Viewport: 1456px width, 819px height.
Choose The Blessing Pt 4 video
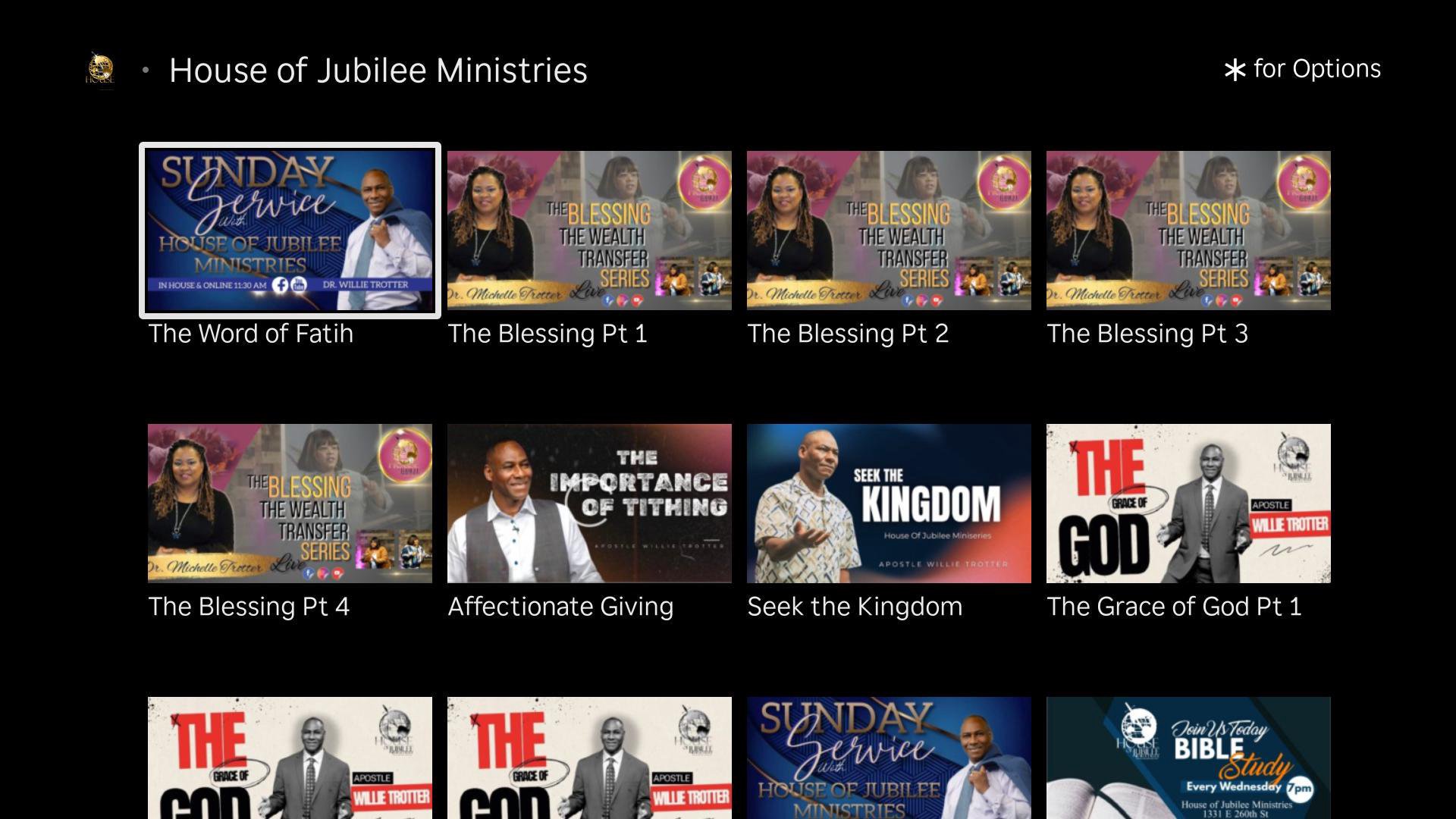290,504
